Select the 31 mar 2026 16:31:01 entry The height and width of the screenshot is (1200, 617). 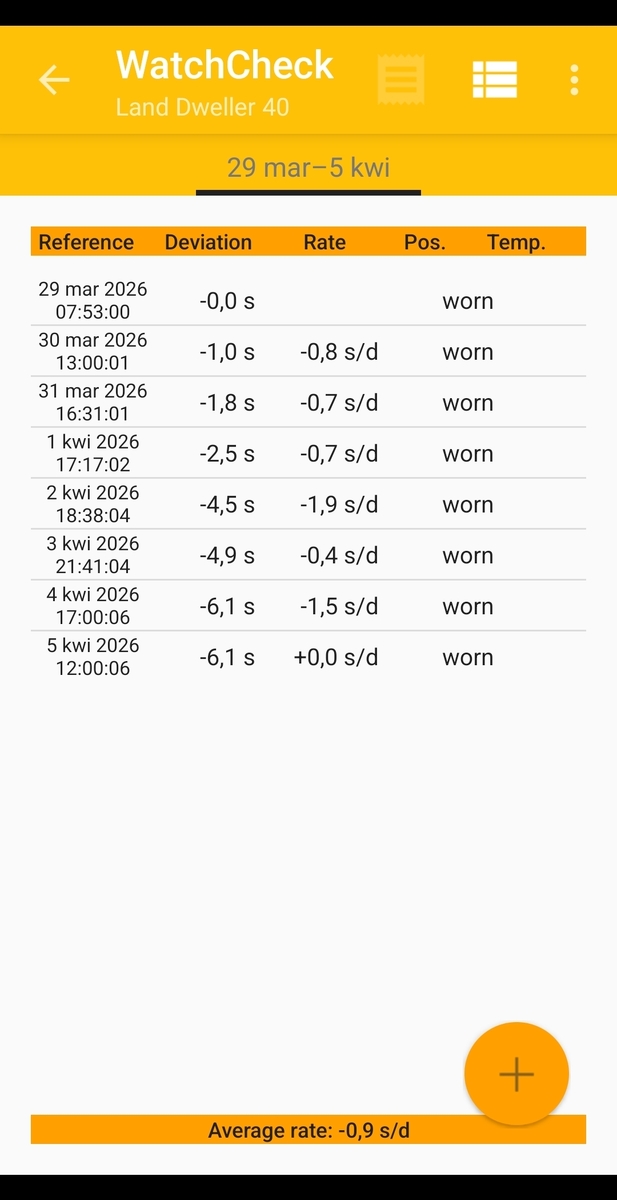308,403
